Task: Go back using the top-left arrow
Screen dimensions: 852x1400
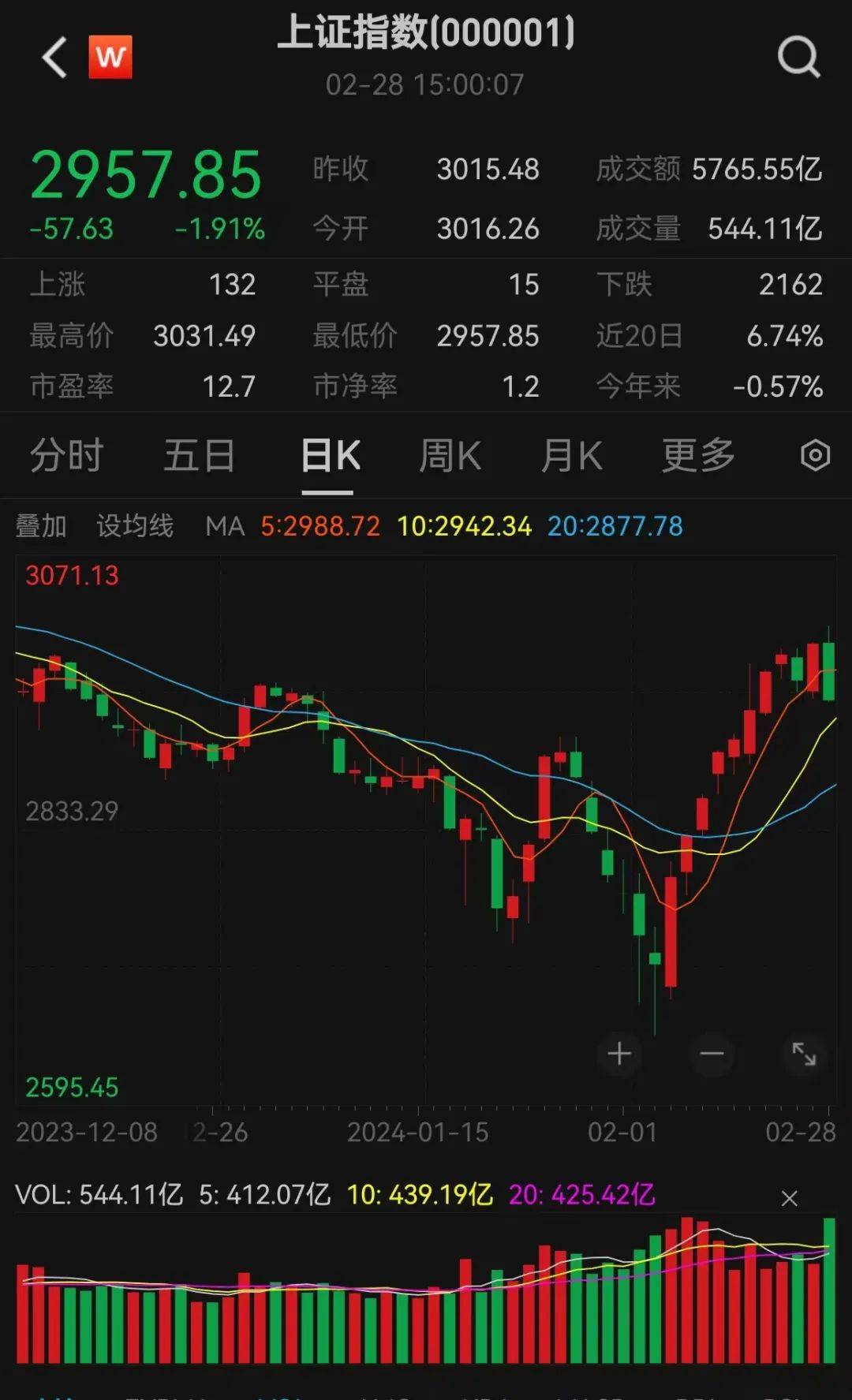Action: 55,58
